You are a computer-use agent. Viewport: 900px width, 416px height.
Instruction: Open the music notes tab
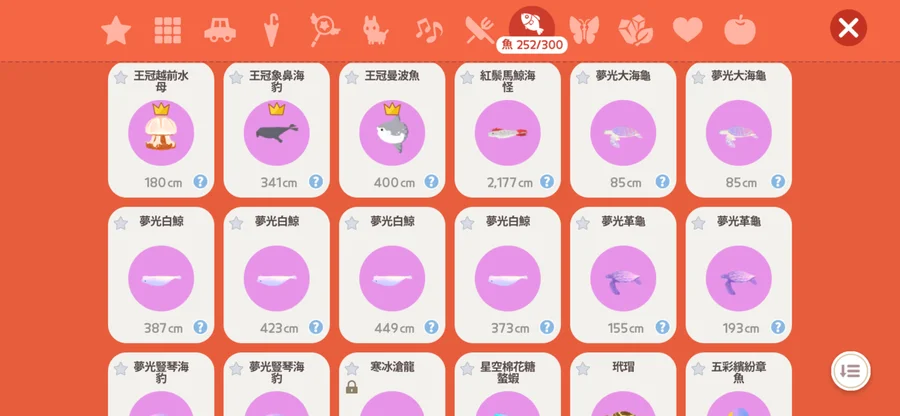point(428,30)
